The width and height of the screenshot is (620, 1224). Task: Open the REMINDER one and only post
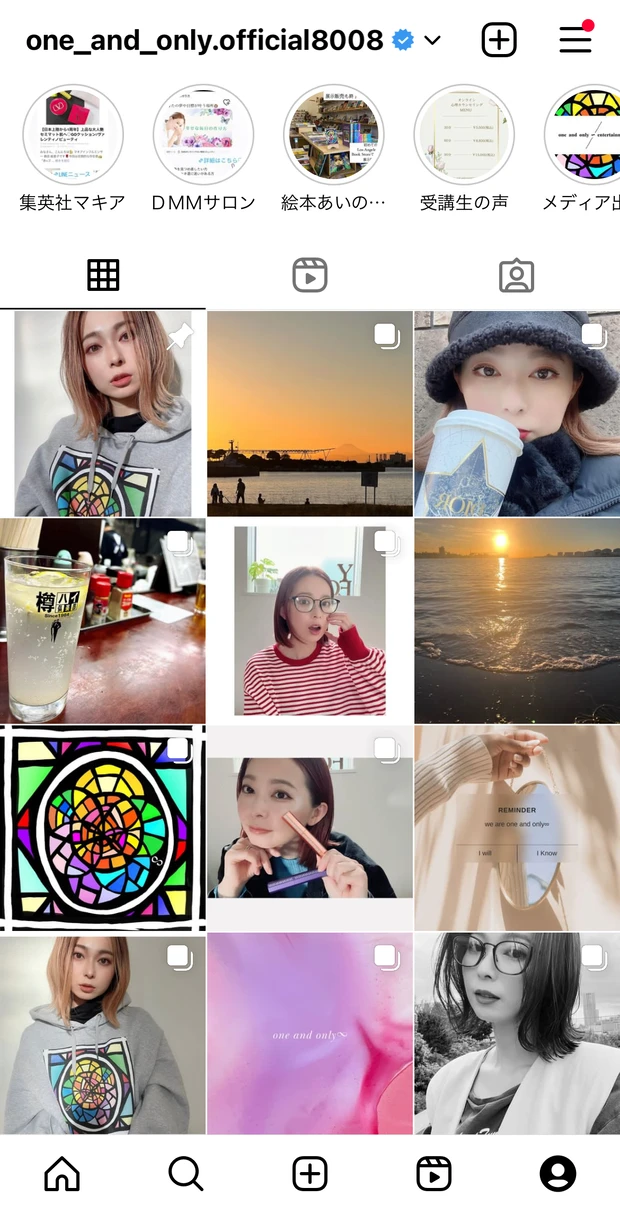(517, 828)
